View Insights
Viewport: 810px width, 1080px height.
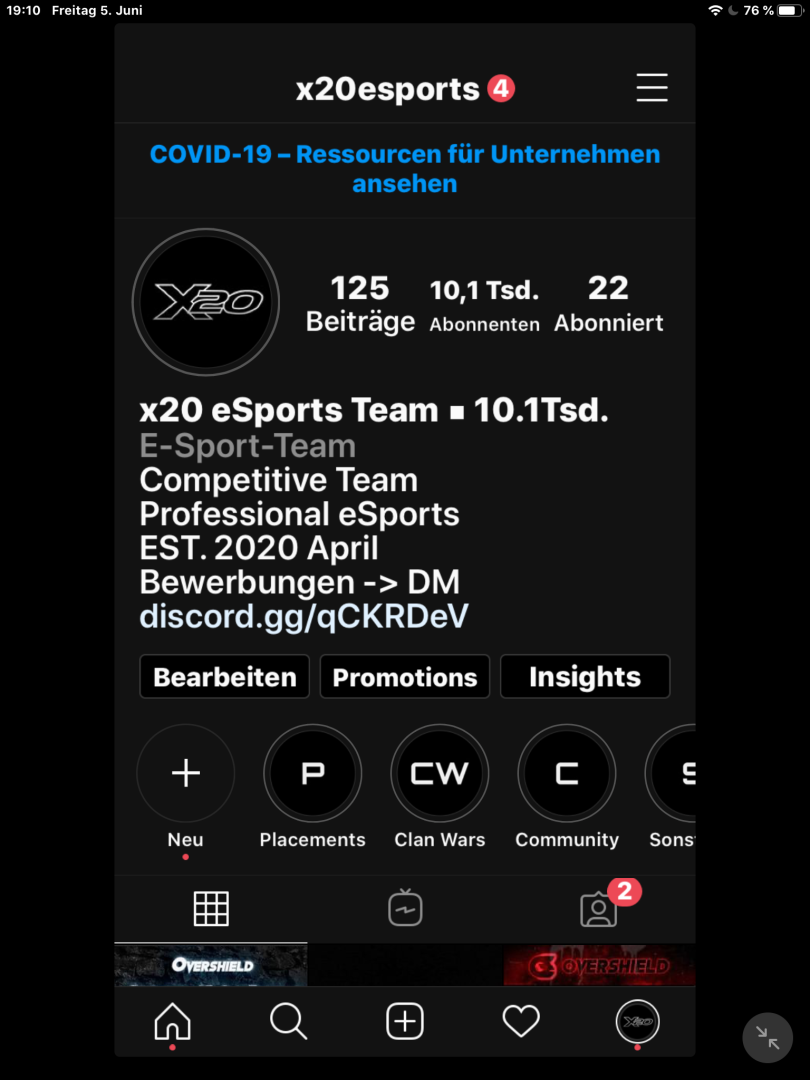pos(584,677)
